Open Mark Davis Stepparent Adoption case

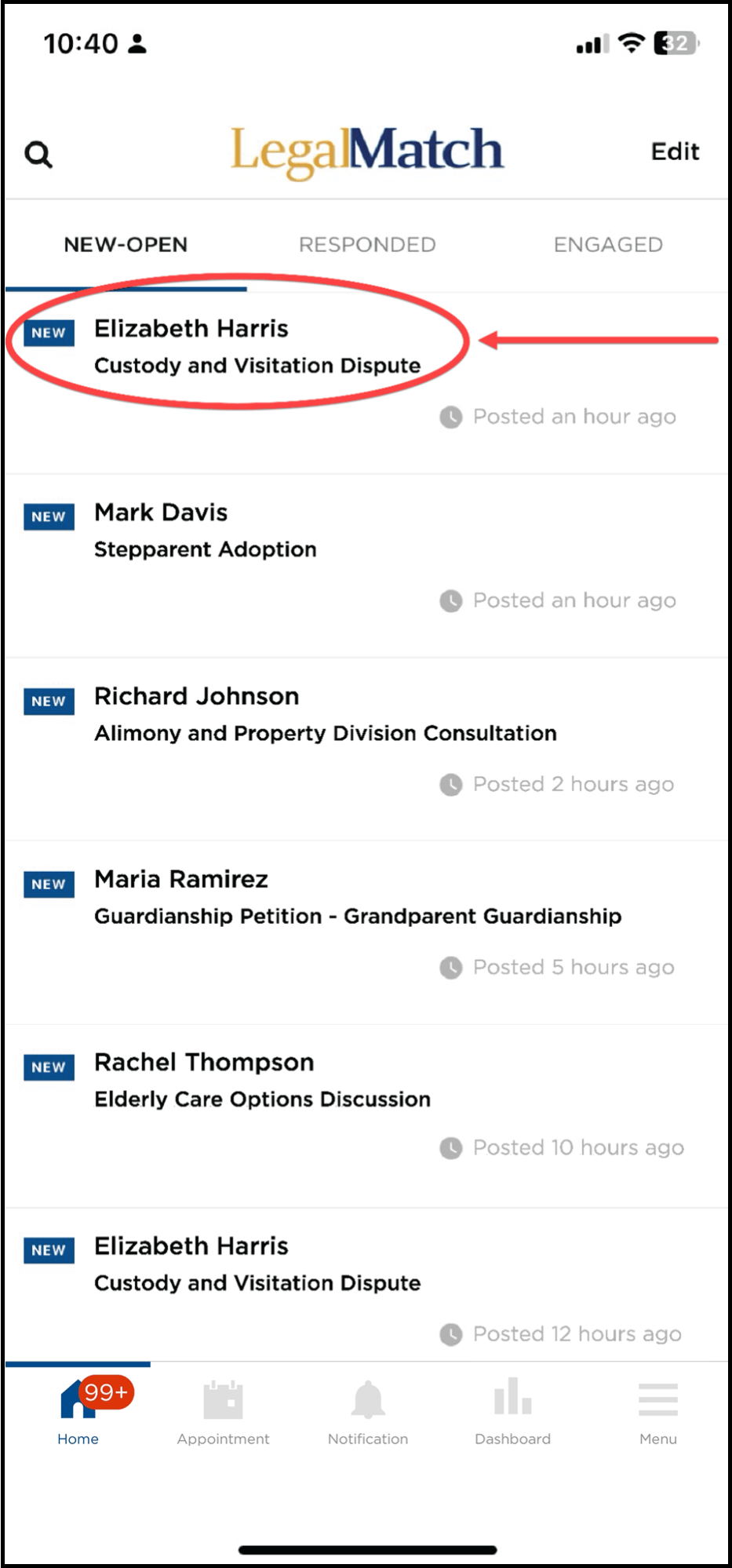(206, 531)
